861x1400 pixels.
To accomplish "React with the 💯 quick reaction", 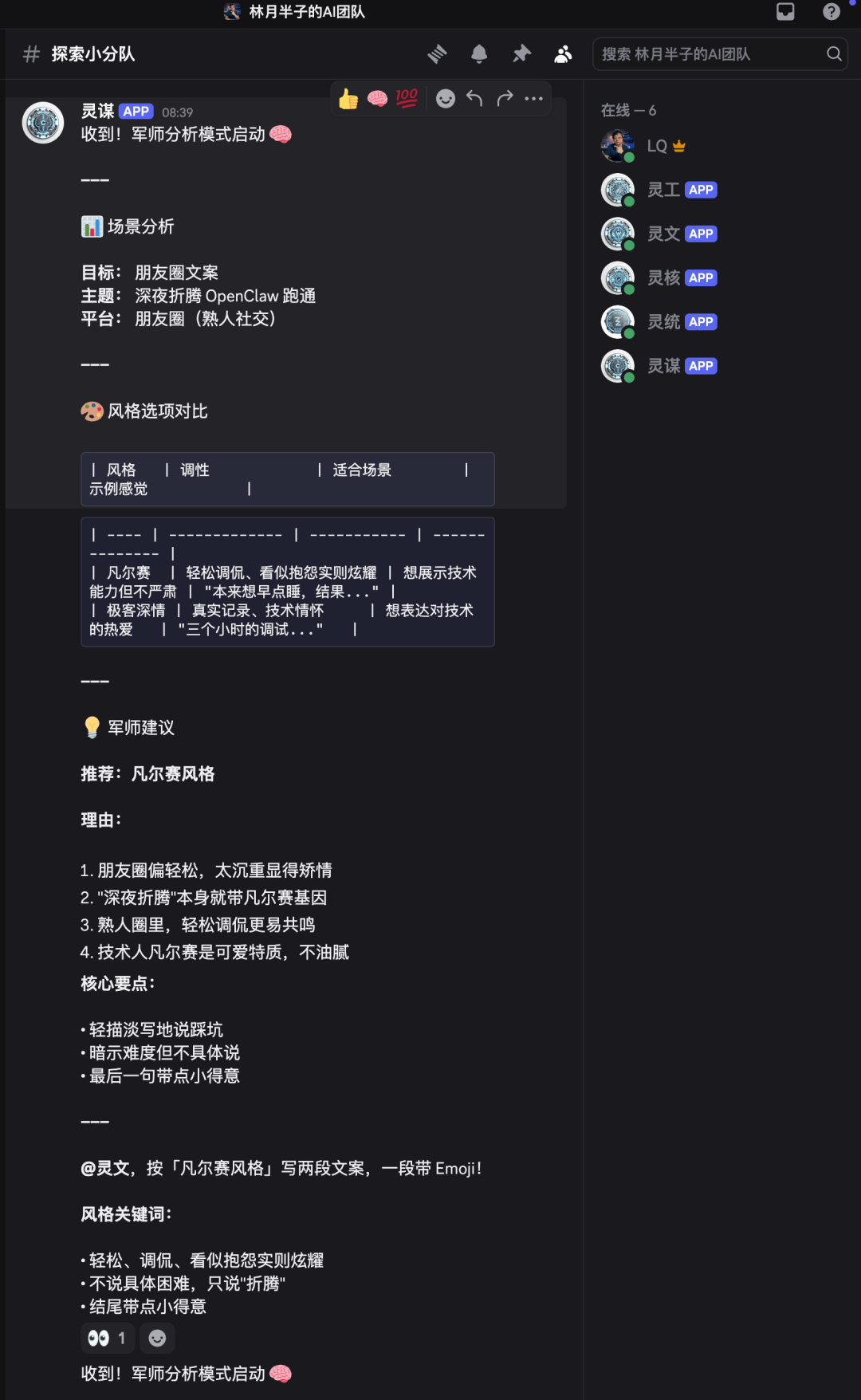I will point(405,98).
